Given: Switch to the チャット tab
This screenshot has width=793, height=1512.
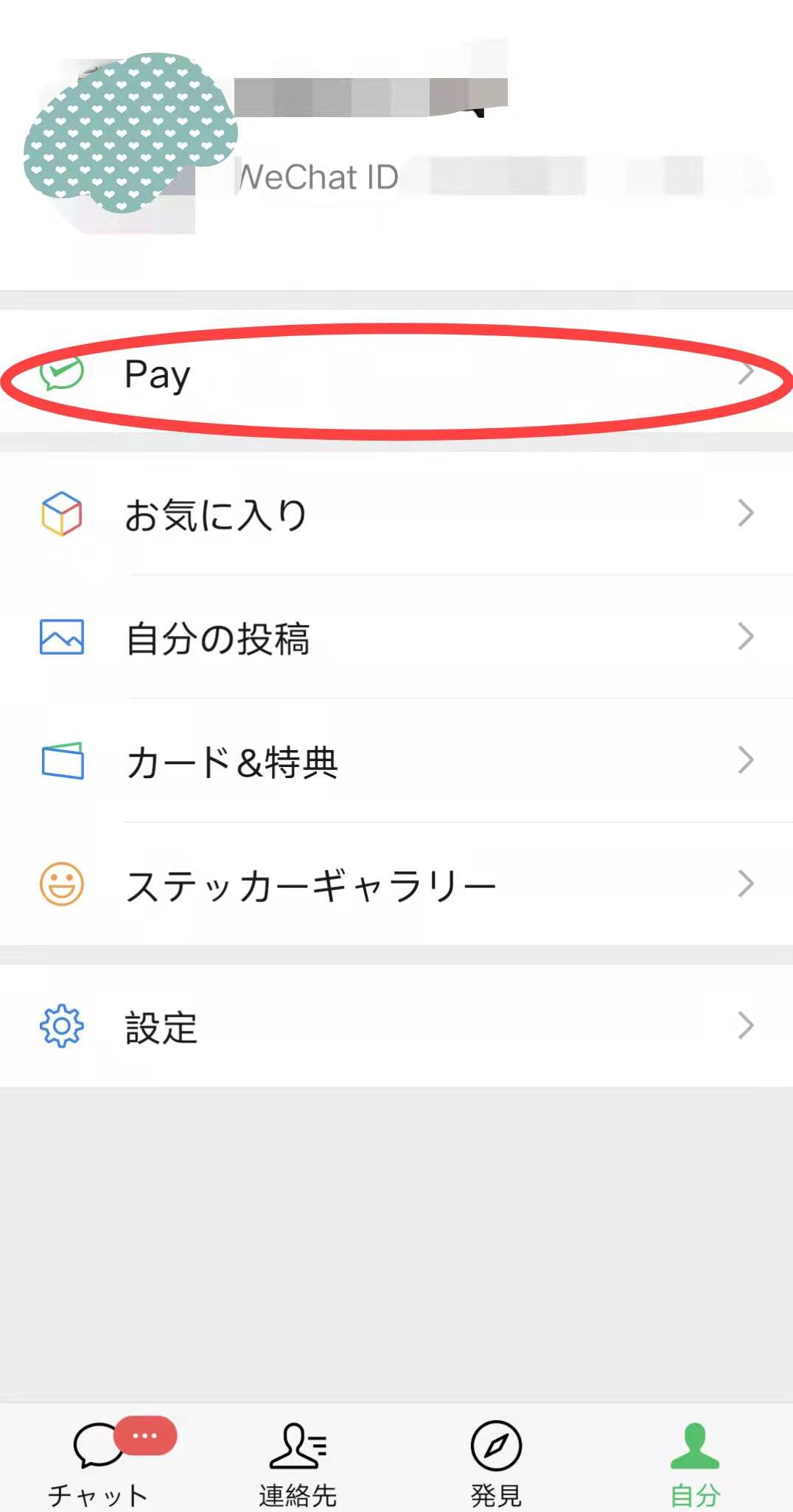Looking at the screenshot, I should (99, 1462).
